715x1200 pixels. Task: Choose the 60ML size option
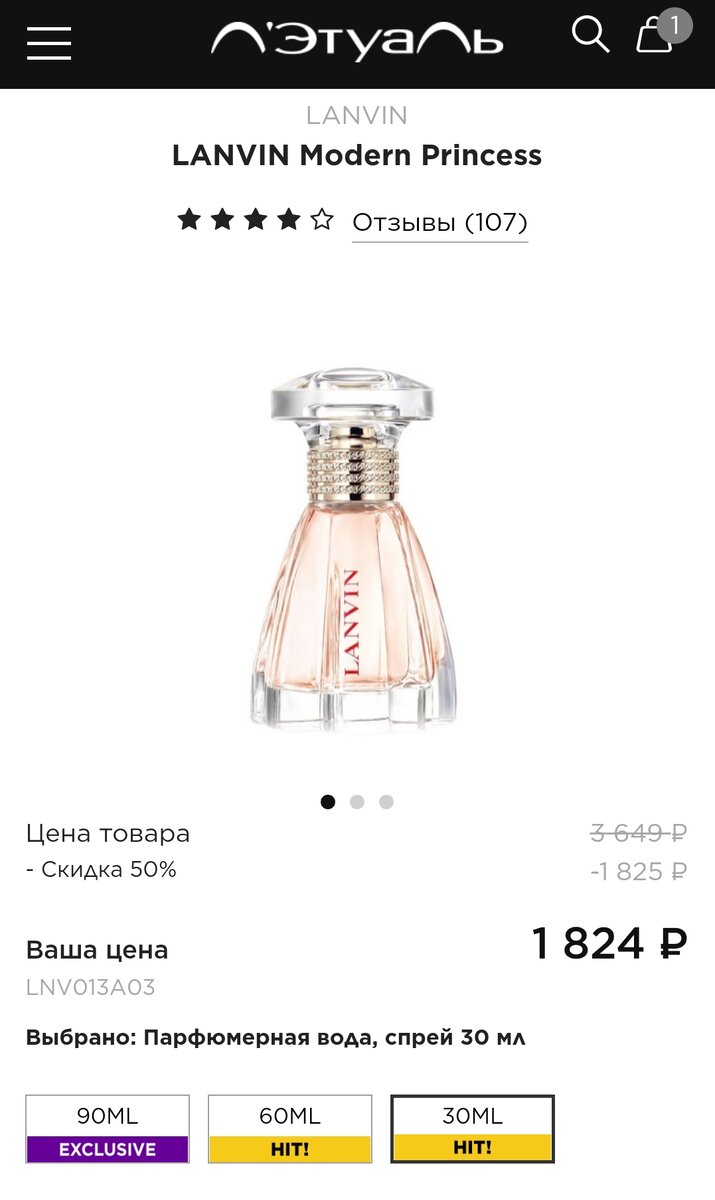pyautogui.click(x=290, y=1129)
